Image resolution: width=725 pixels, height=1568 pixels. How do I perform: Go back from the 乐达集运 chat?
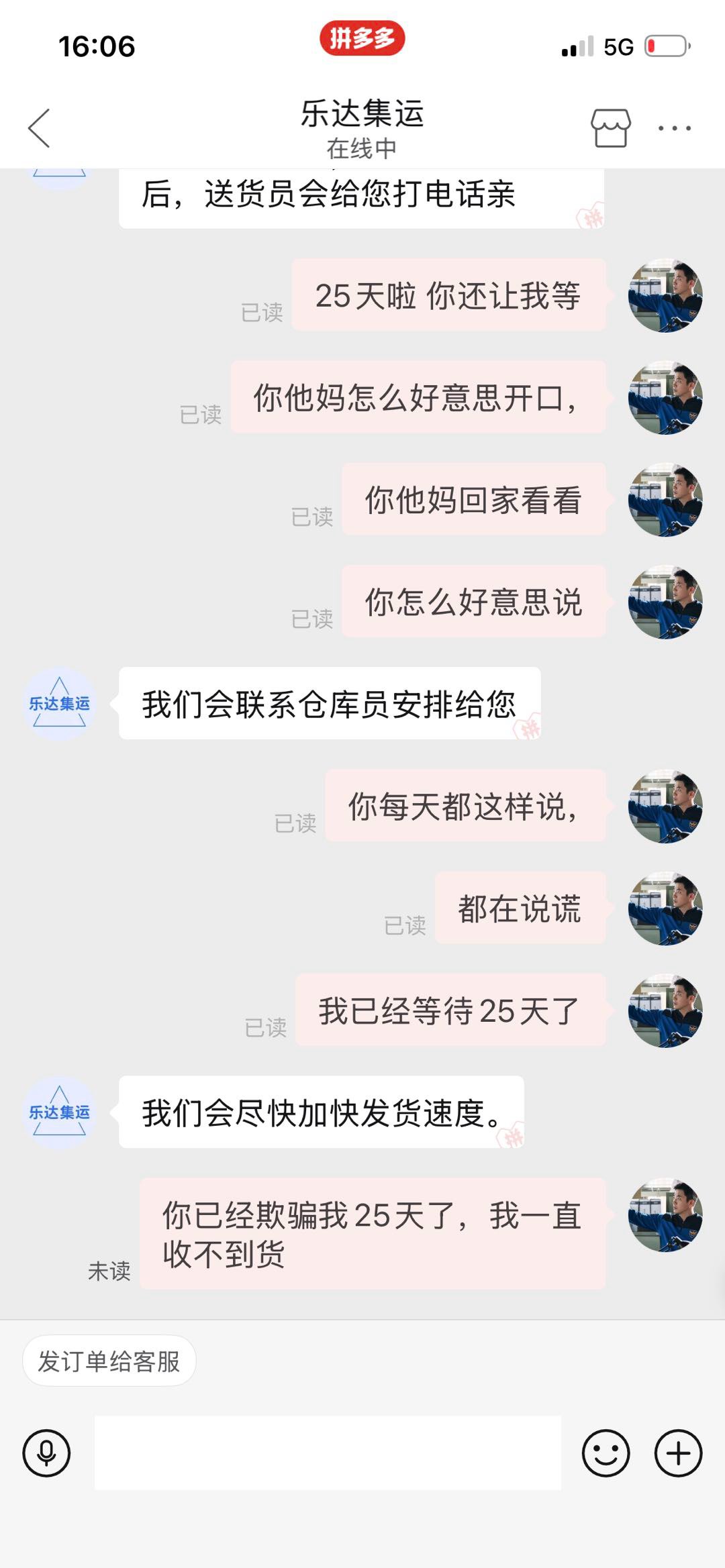(39, 127)
